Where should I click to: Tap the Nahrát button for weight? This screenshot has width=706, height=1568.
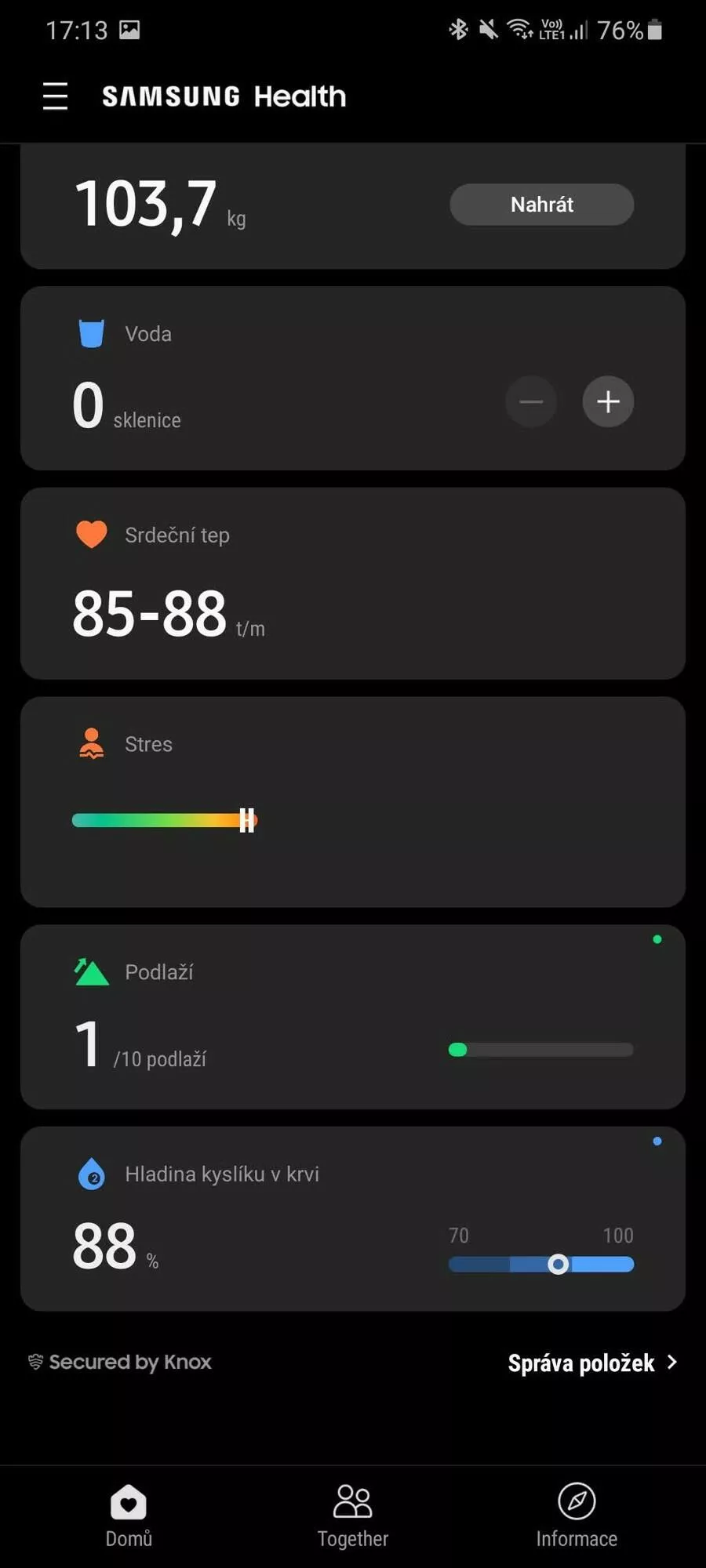[x=541, y=205]
